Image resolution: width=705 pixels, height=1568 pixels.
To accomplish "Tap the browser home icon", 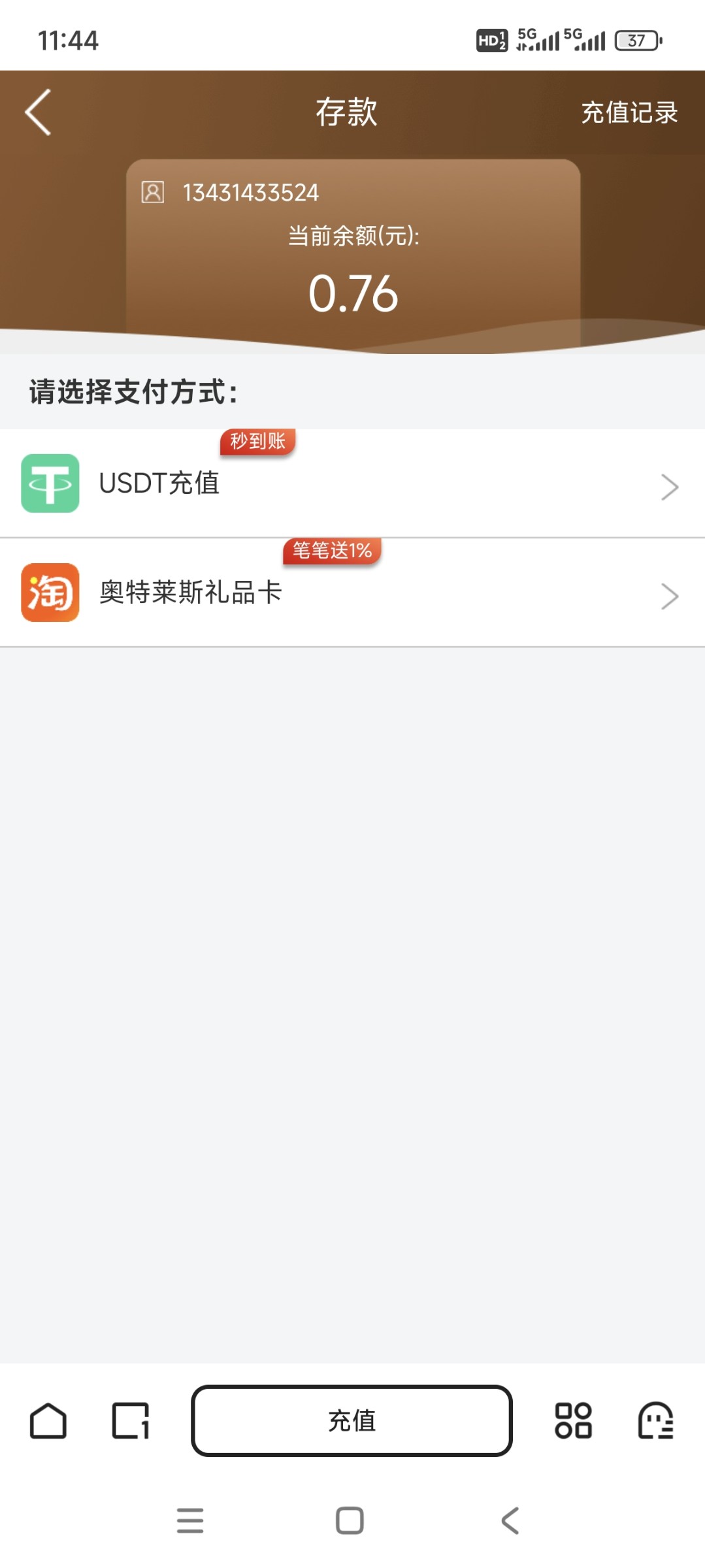I will coord(48,1420).
